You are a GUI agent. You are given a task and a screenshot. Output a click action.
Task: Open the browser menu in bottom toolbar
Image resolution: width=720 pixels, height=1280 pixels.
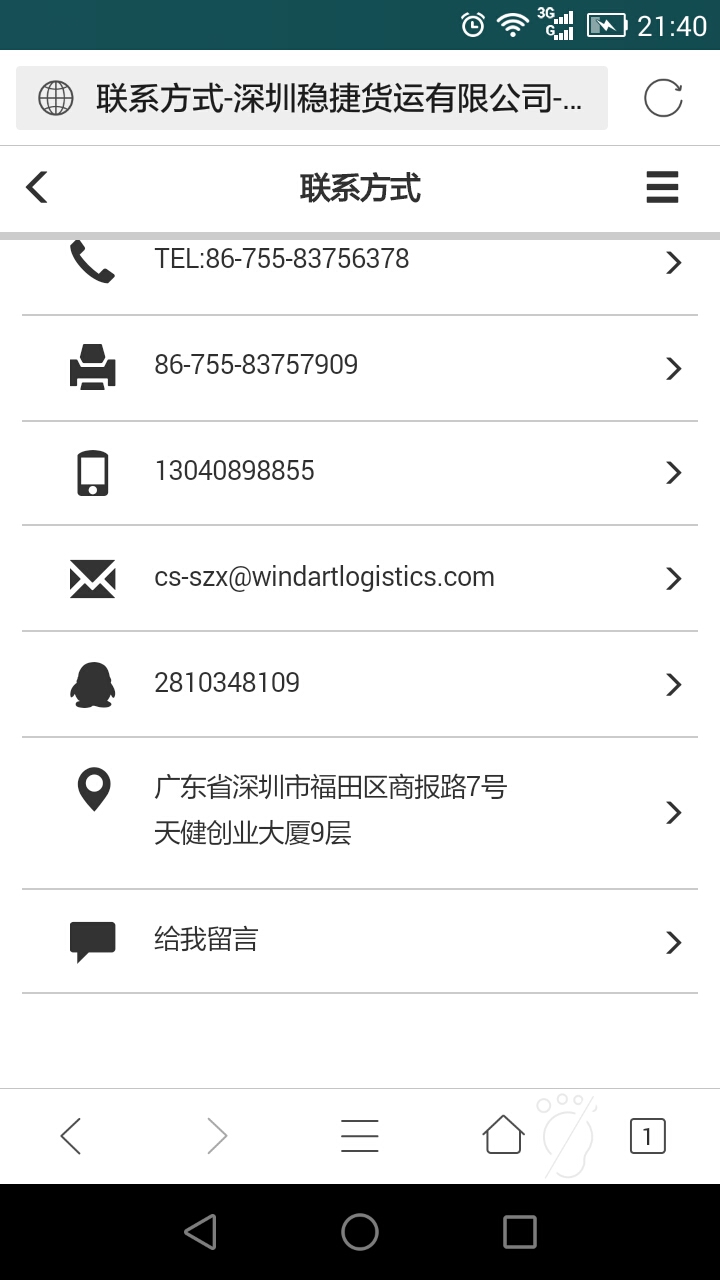pos(360,1136)
